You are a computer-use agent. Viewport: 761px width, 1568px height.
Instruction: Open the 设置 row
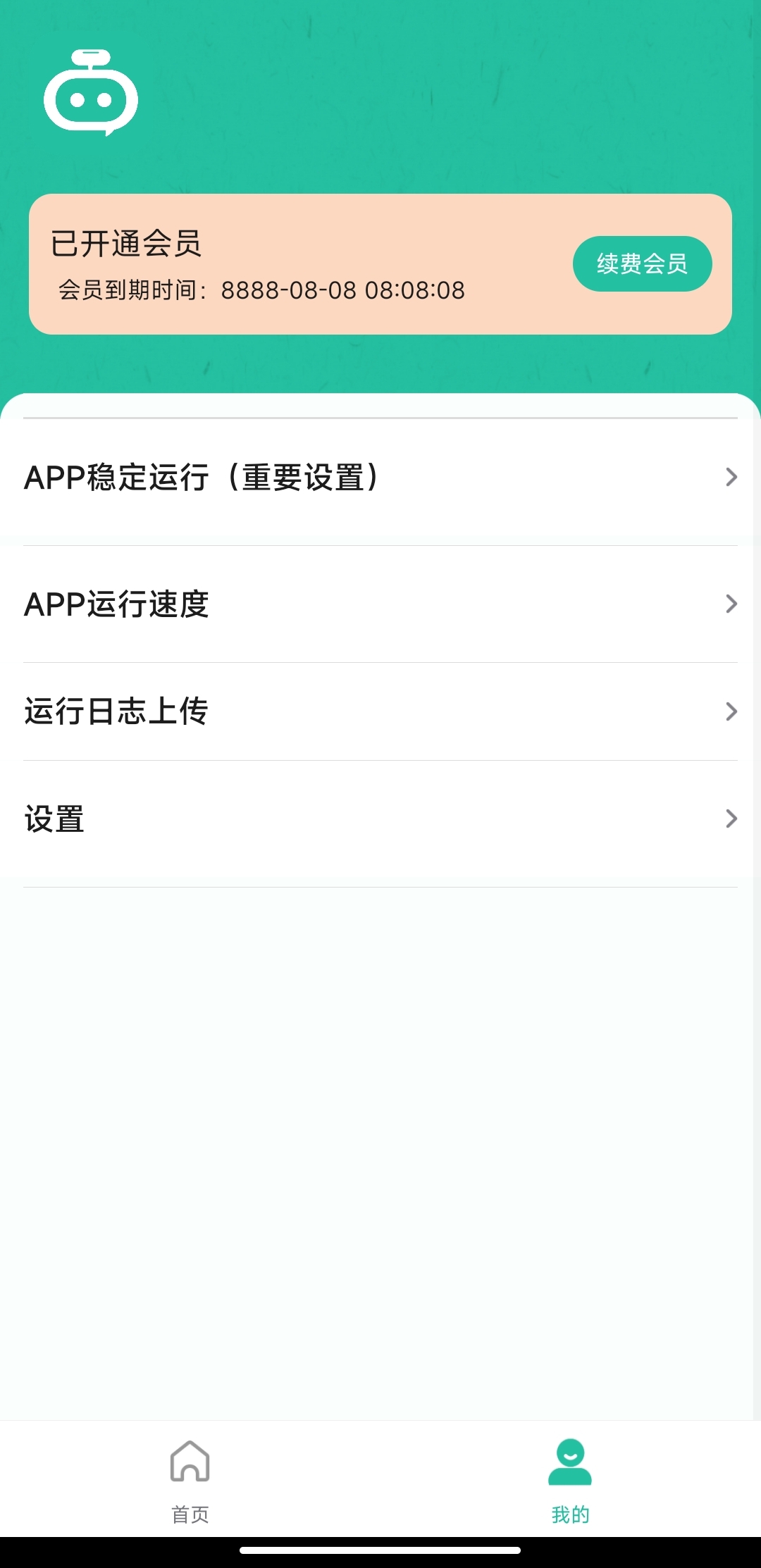[380, 819]
